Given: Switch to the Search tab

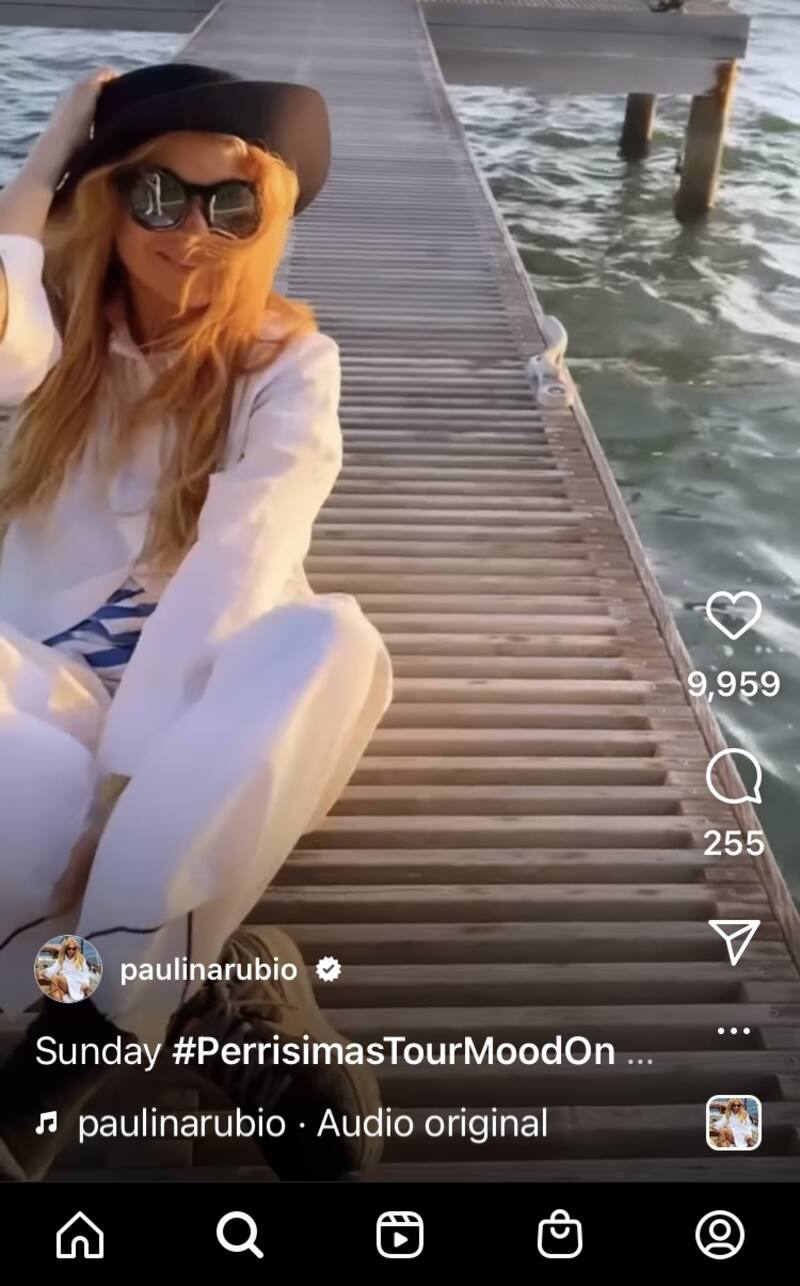Looking at the screenshot, I should tap(240, 1235).
